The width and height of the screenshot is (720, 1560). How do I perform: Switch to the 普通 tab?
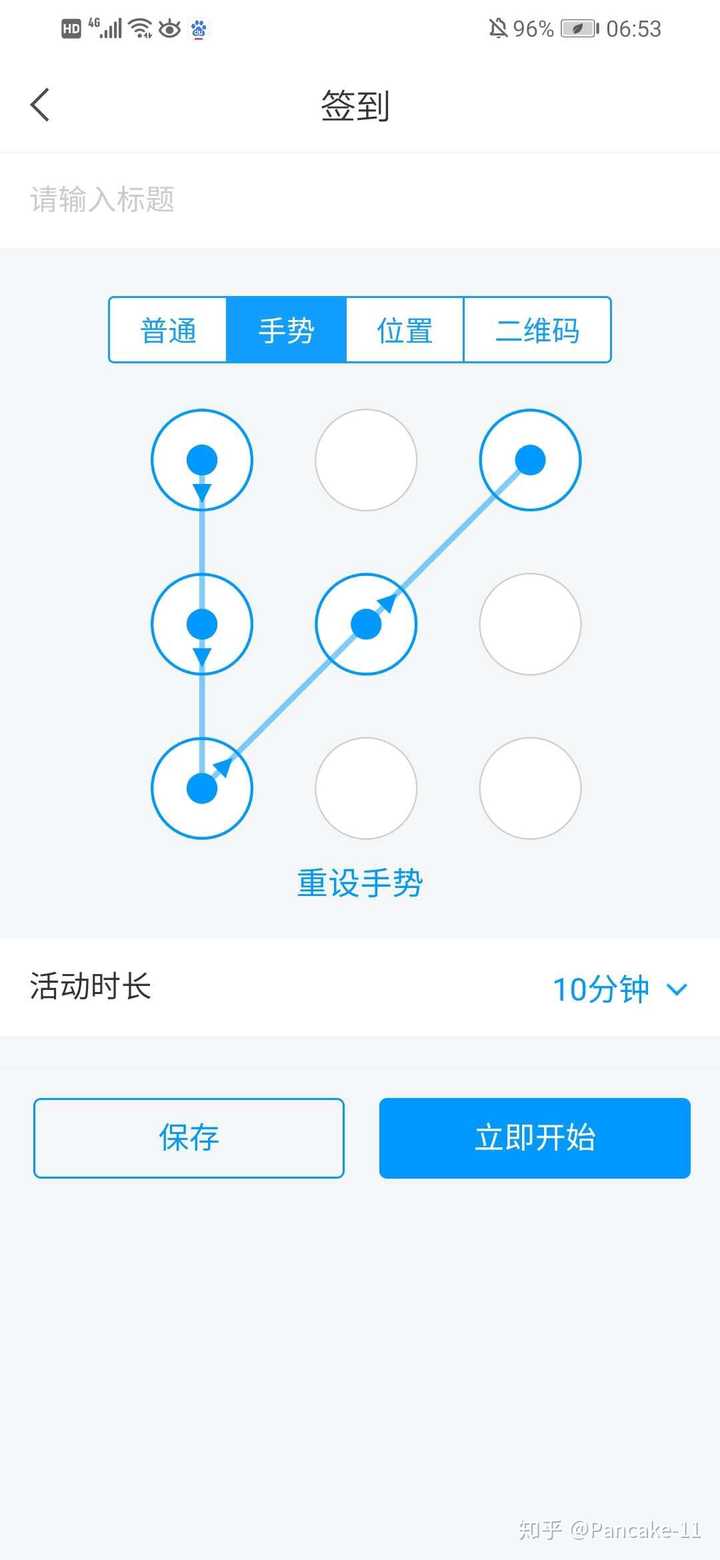pyautogui.click(x=168, y=330)
